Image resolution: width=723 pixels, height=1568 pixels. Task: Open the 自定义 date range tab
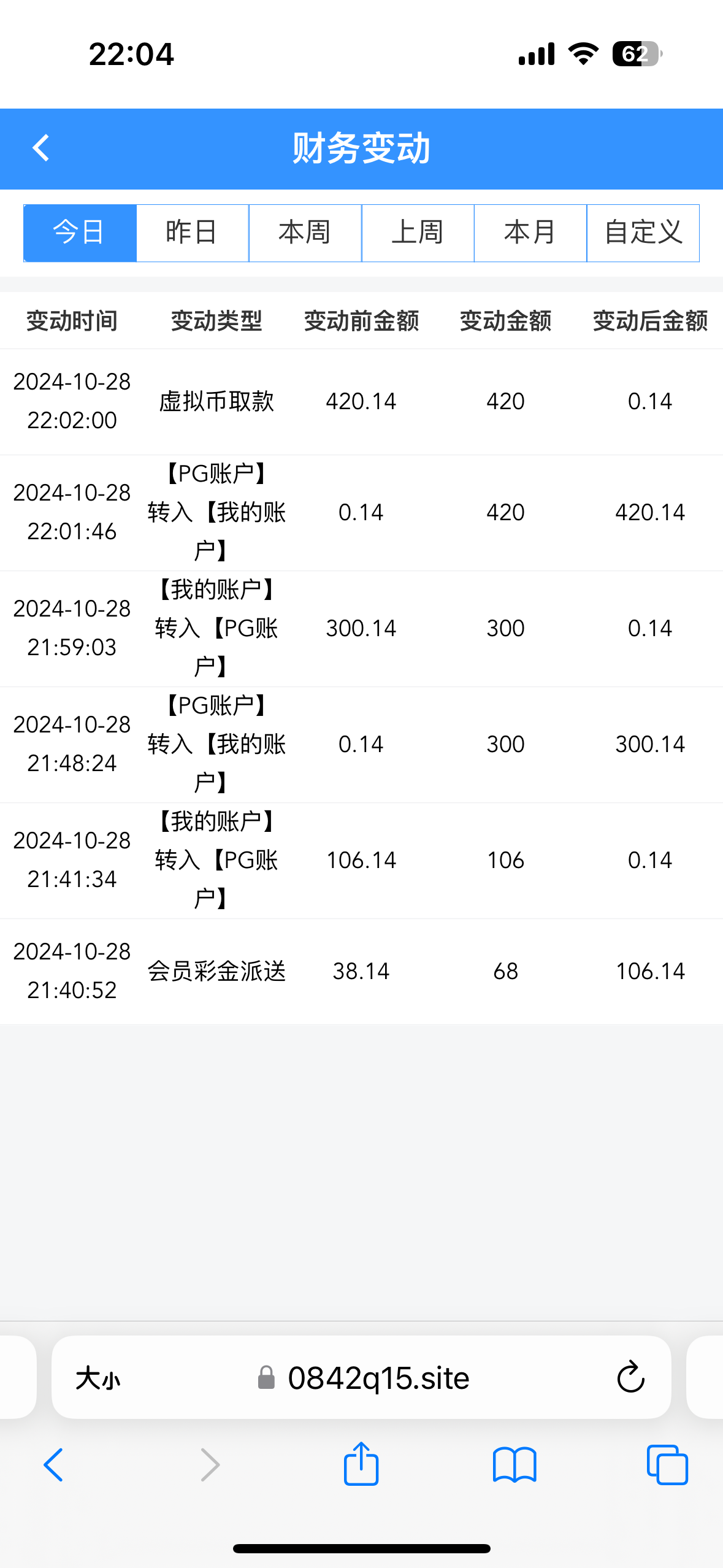[x=643, y=233]
